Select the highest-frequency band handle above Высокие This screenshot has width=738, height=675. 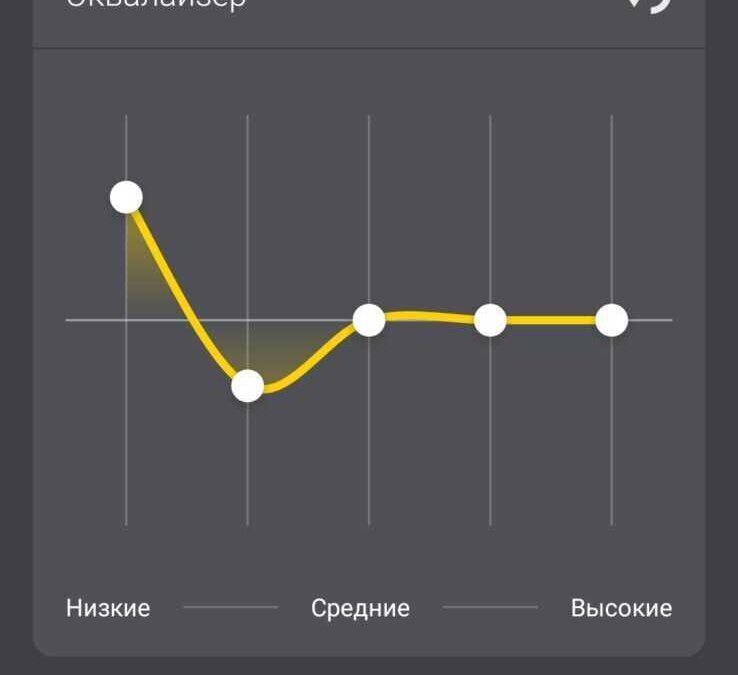coord(611,320)
